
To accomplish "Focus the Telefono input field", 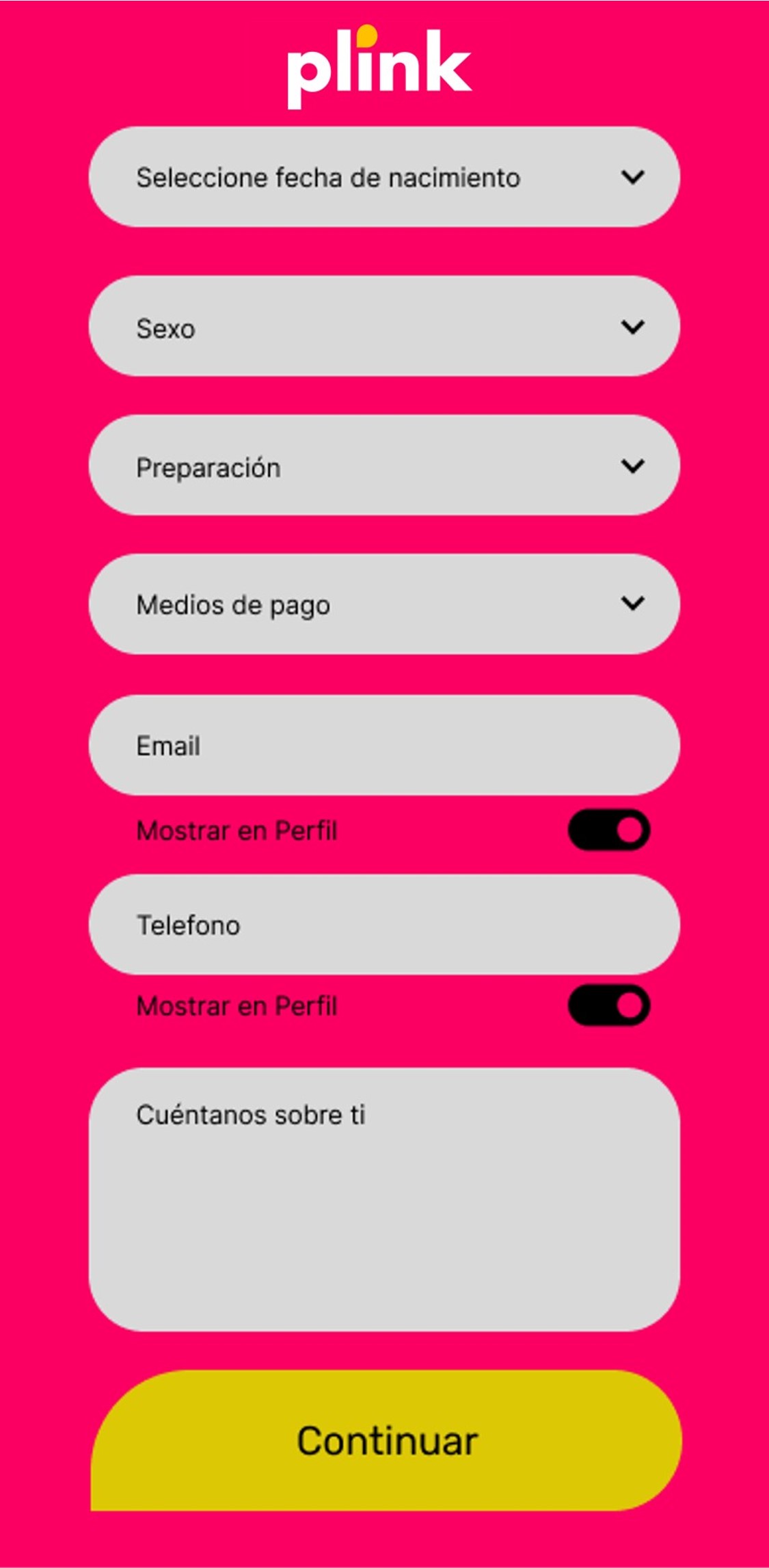I will (x=384, y=924).
